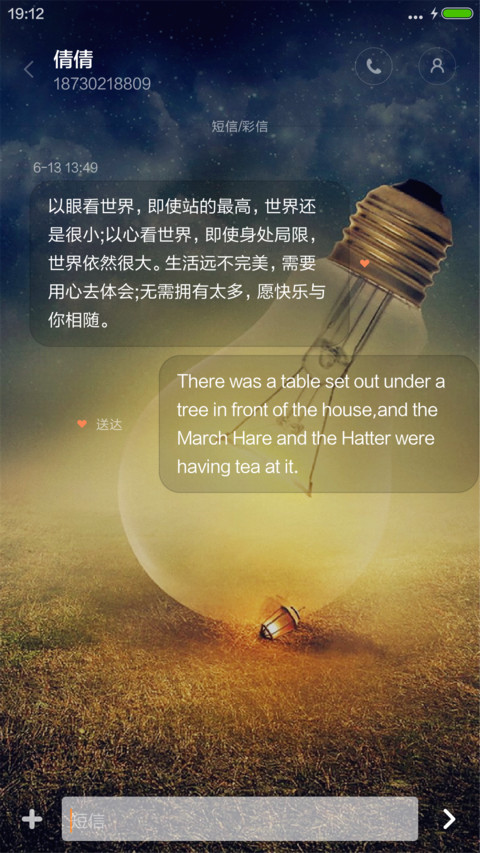Go back to the message list
The height and width of the screenshot is (853, 480).
29,70
